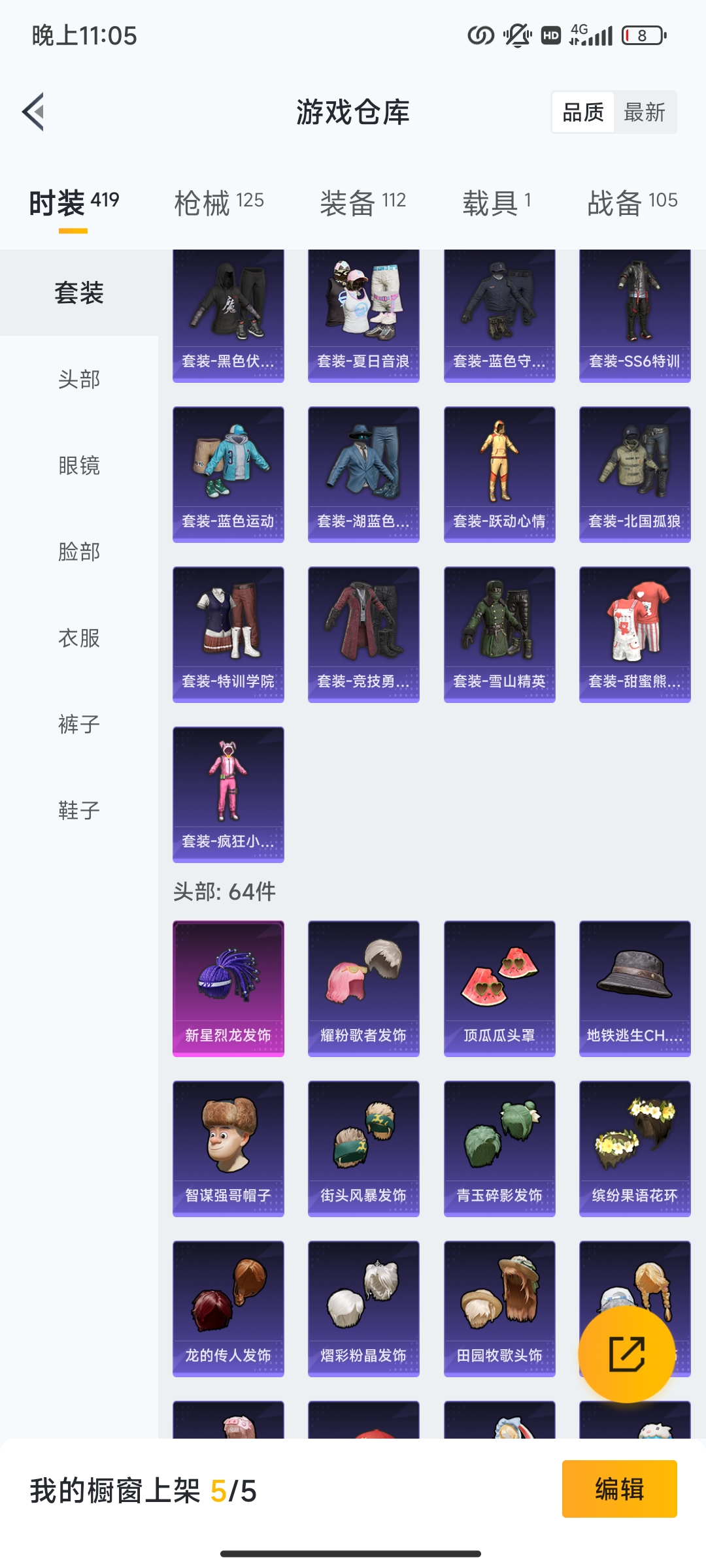Choose 衣服 from the left list

pos(79,638)
